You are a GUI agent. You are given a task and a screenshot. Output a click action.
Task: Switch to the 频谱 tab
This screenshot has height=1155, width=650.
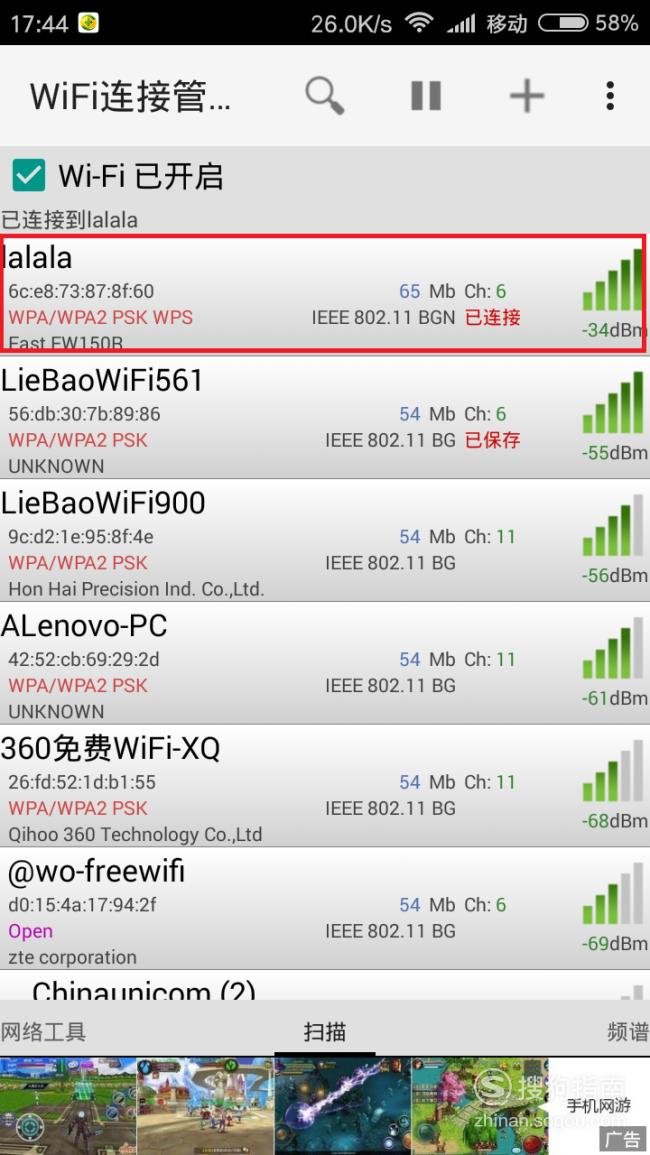pyautogui.click(x=628, y=1031)
